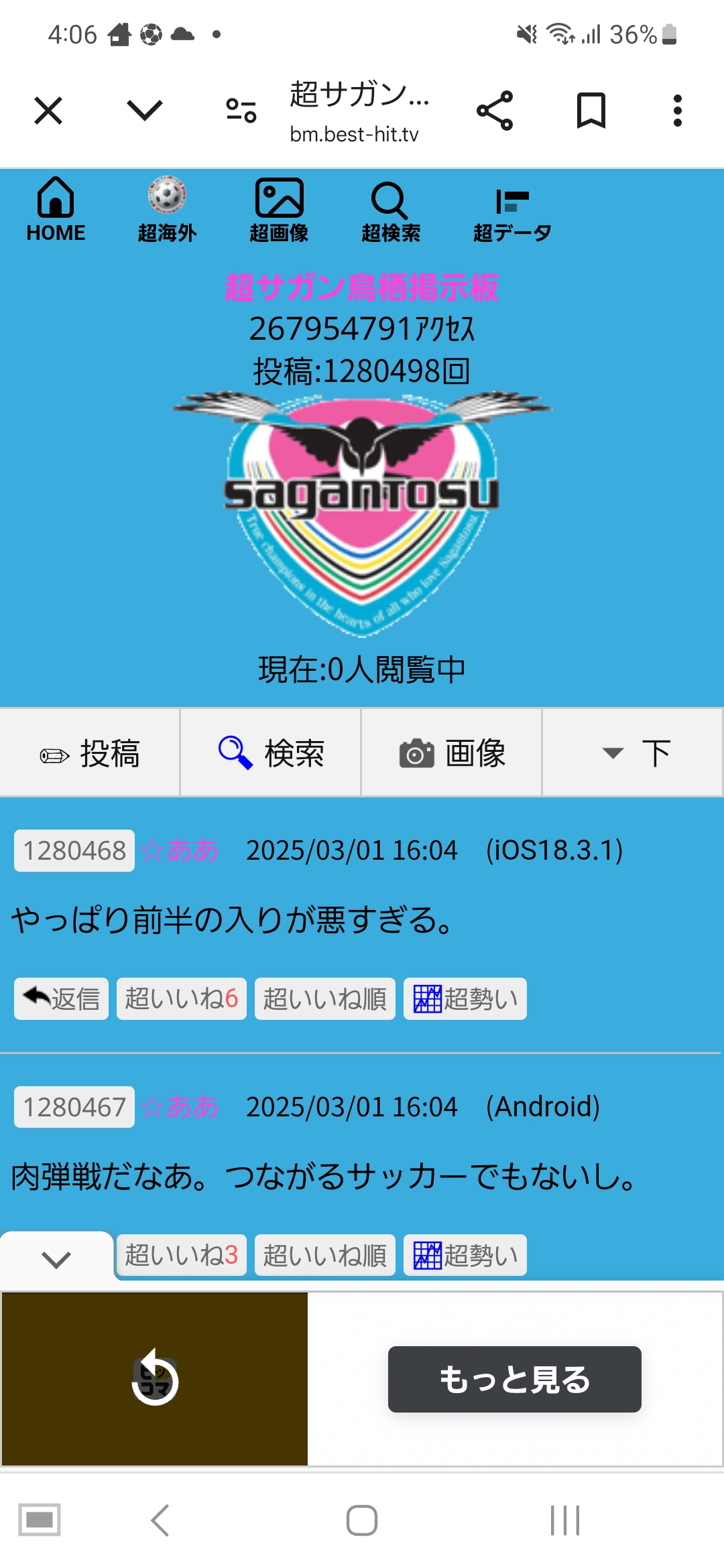Reply to post 1280468 with 返信
The image size is (724, 1568).
61,999
